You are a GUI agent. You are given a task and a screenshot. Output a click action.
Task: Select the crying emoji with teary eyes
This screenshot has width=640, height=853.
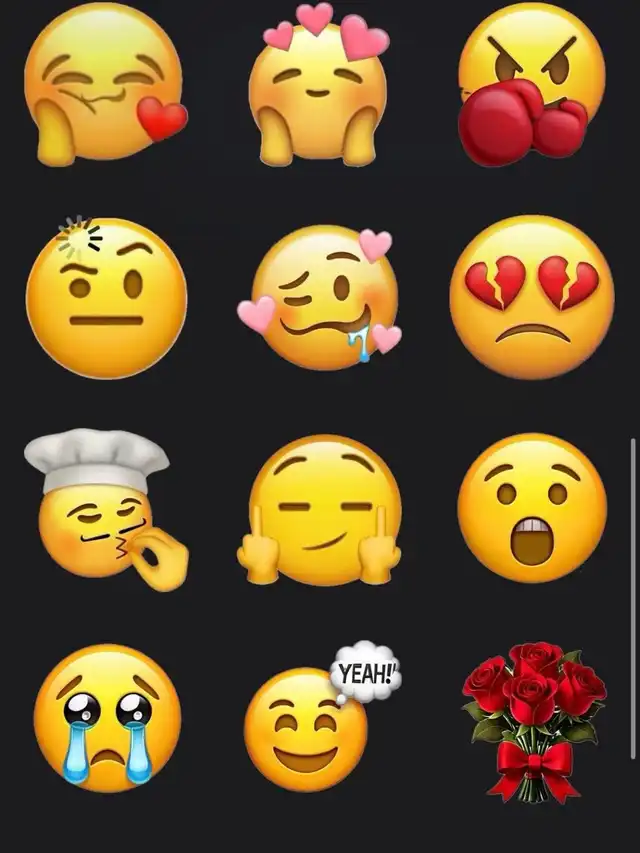coord(107,718)
